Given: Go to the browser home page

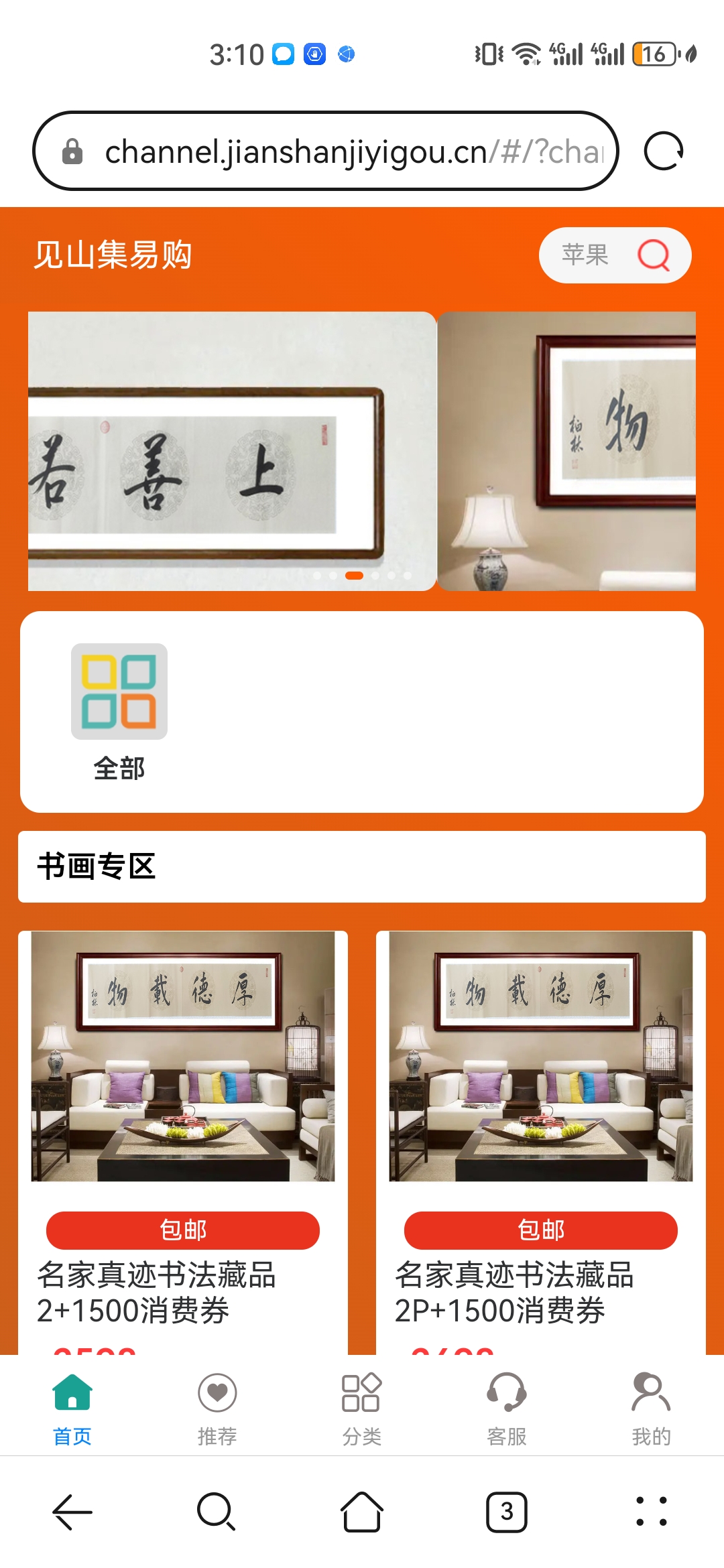Looking at the screenshot, I should [362, 1512].
